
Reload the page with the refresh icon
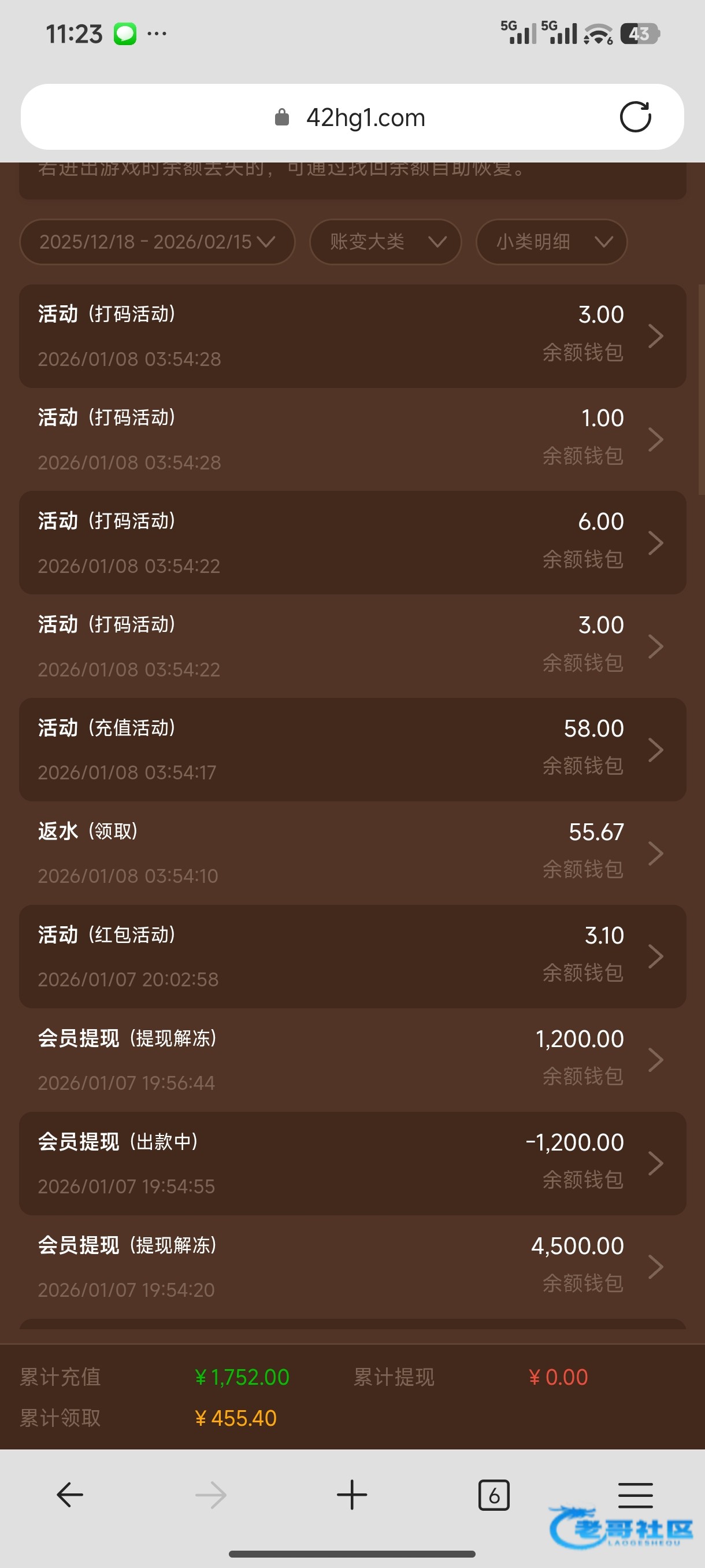[635, 117]
